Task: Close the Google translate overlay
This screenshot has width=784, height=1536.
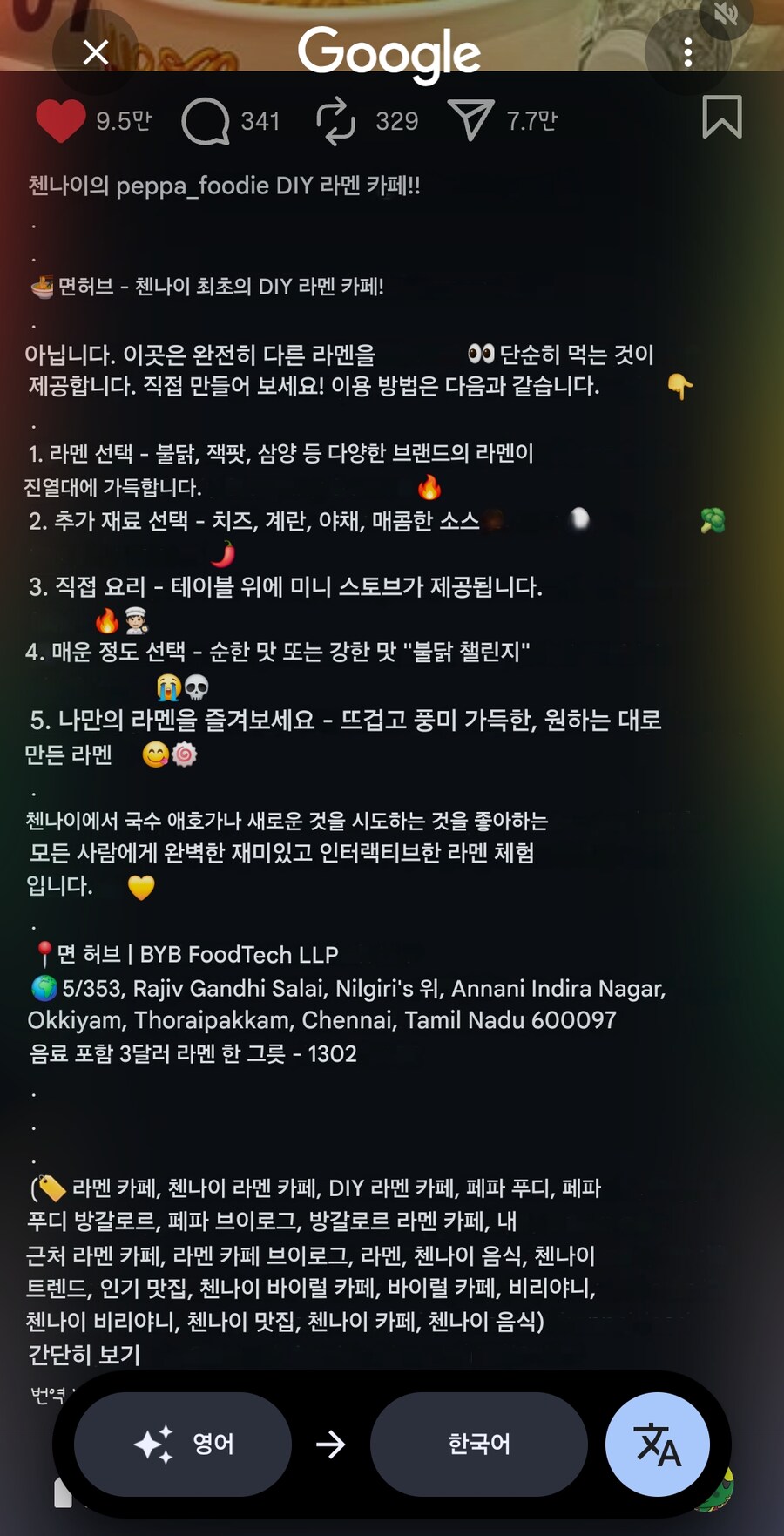Action: click(x=96, y=53)
